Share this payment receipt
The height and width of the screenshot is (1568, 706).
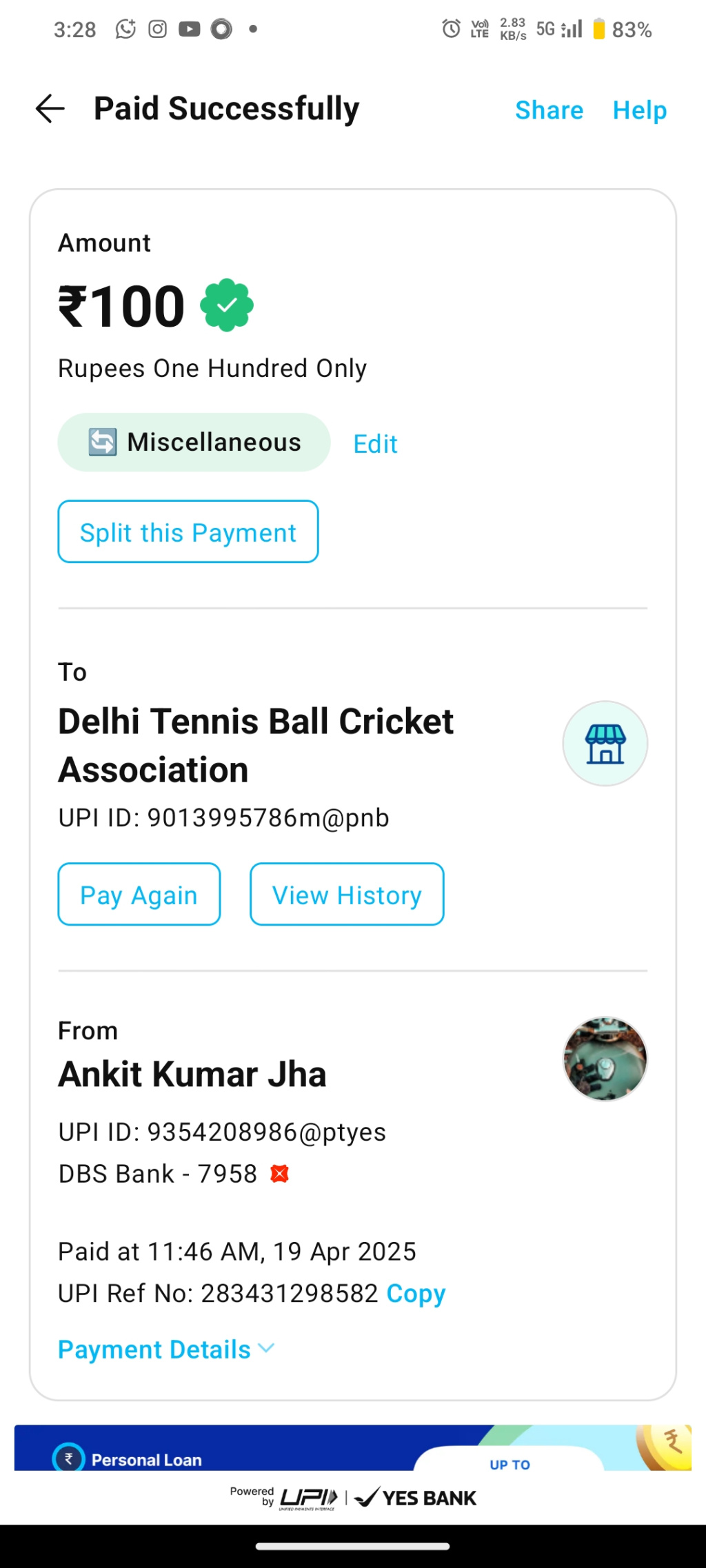549,110
